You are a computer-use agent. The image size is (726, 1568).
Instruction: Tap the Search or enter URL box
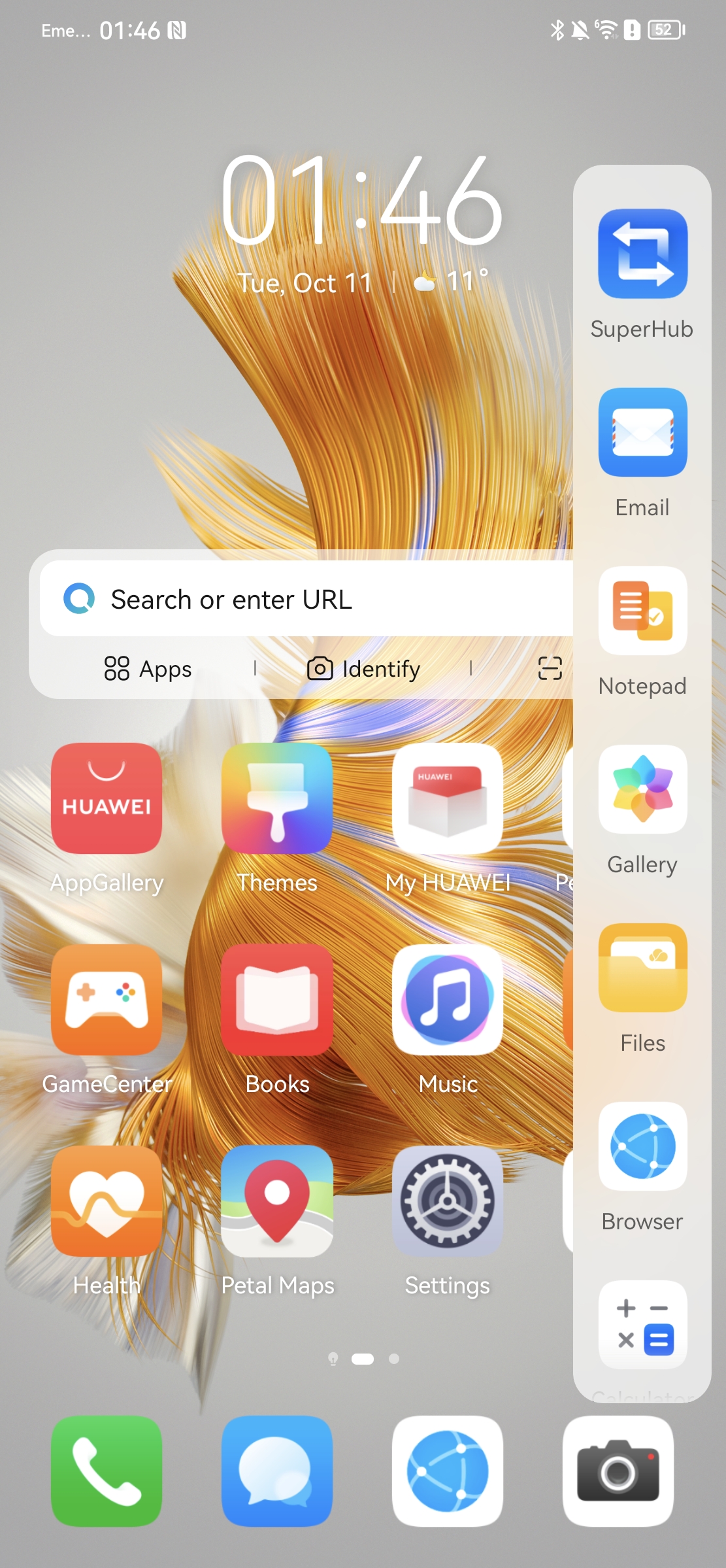coord(306,598)
